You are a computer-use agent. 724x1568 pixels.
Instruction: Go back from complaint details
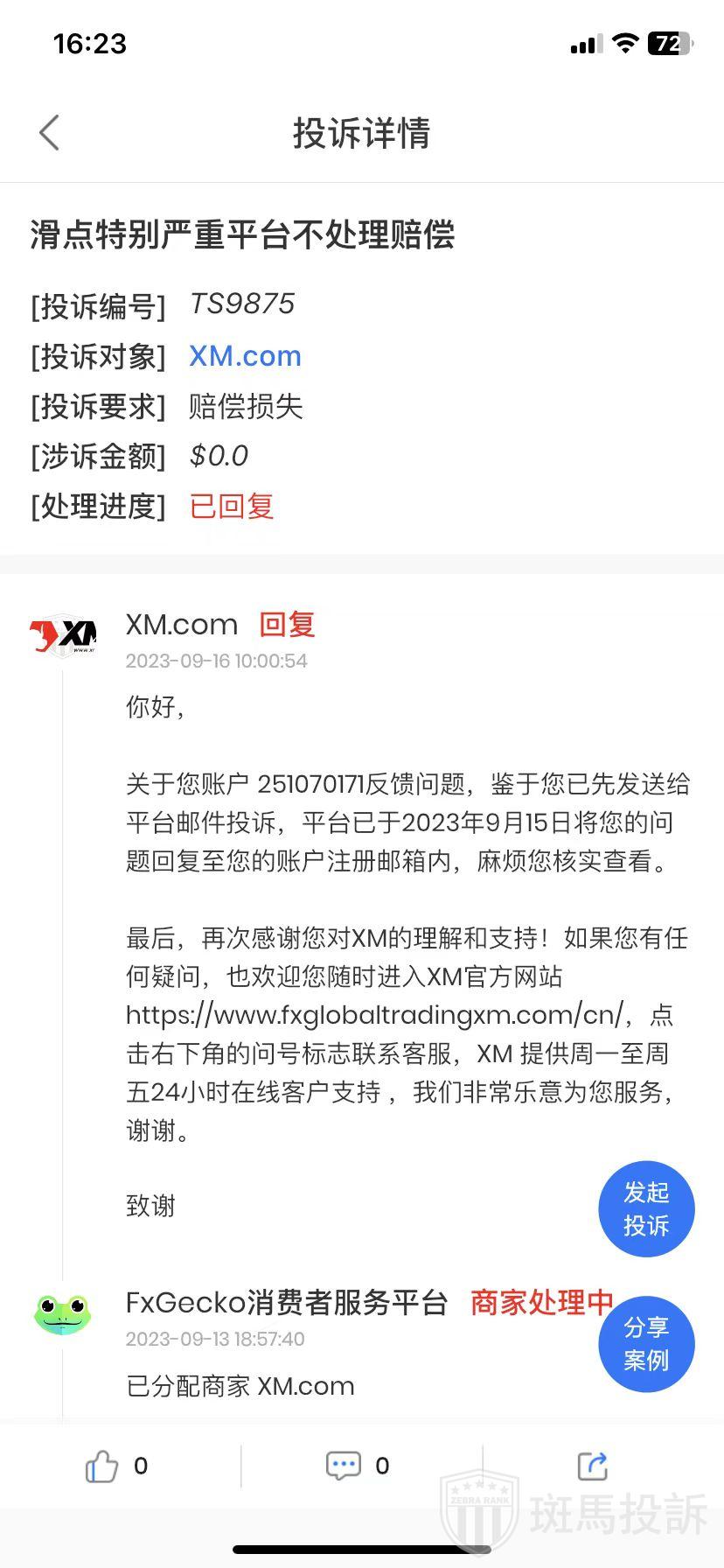point(50,133)
